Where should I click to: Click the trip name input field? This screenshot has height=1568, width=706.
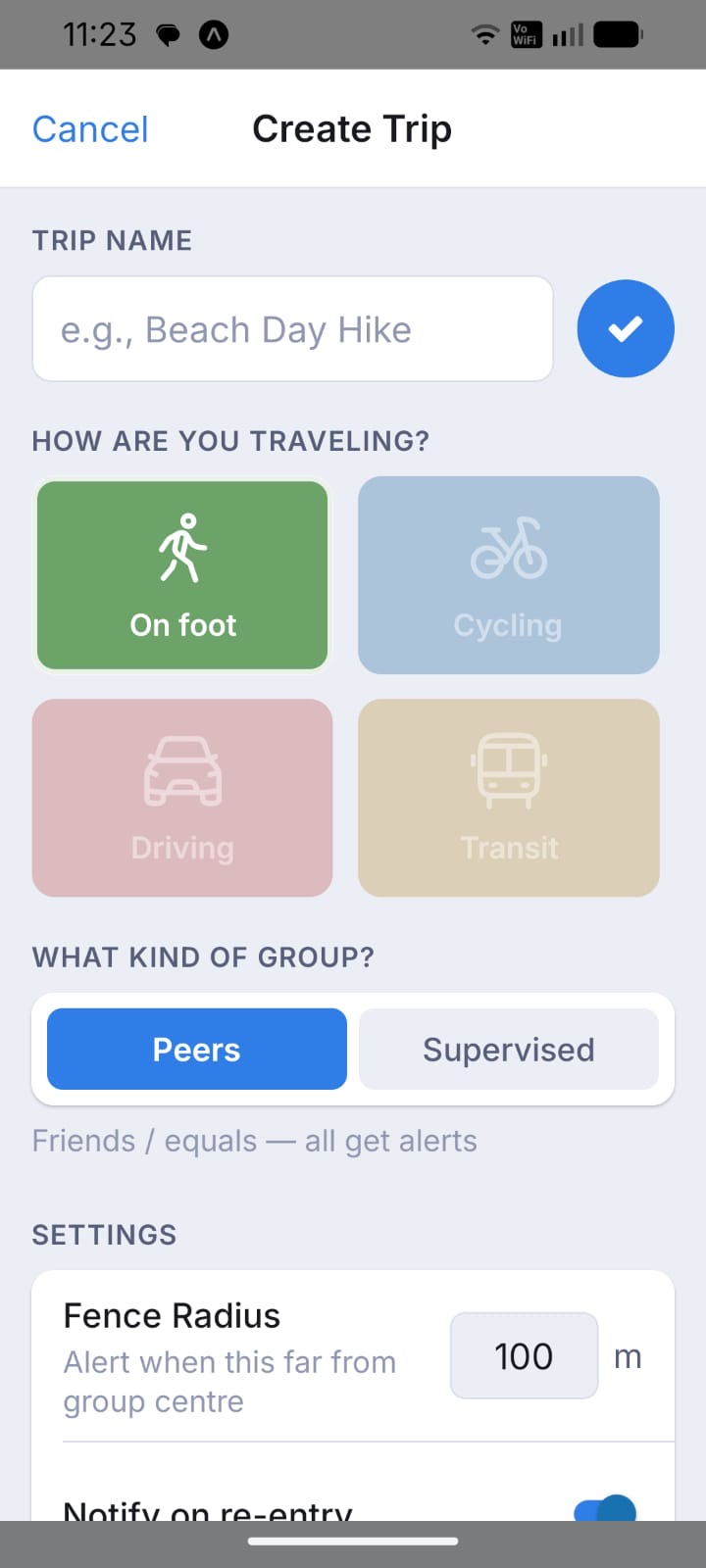click(x=292, y=328)
